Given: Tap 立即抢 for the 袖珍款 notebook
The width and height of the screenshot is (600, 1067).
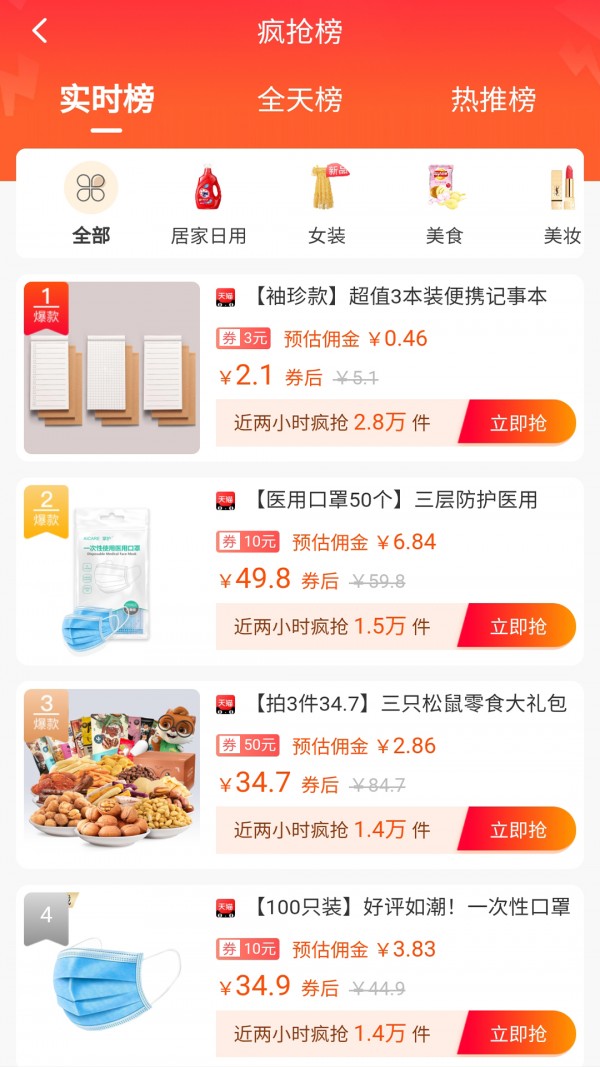Looking at the screenshot, I should [518, 423].
